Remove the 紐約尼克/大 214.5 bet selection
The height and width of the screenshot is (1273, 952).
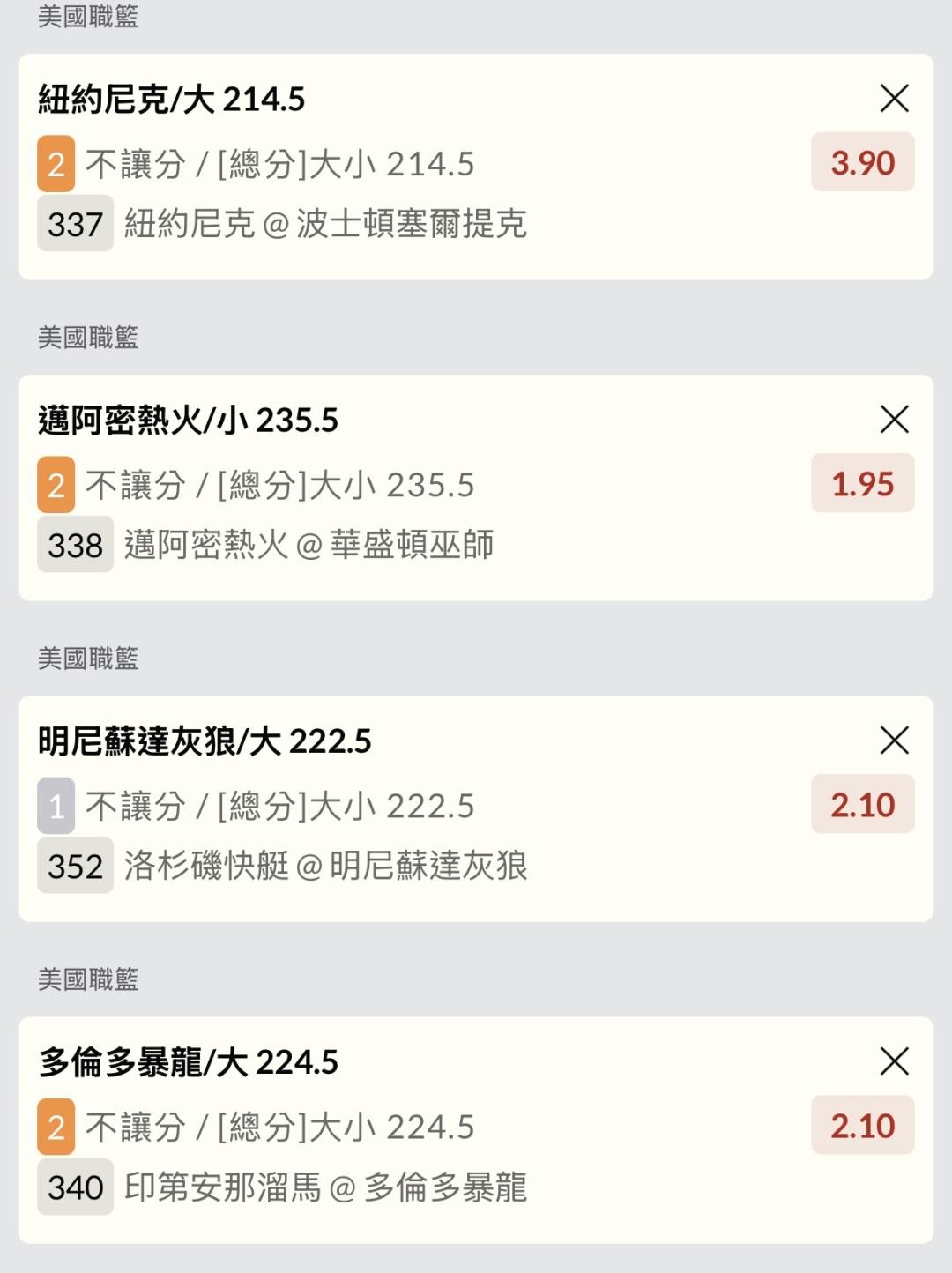[894, 99]
